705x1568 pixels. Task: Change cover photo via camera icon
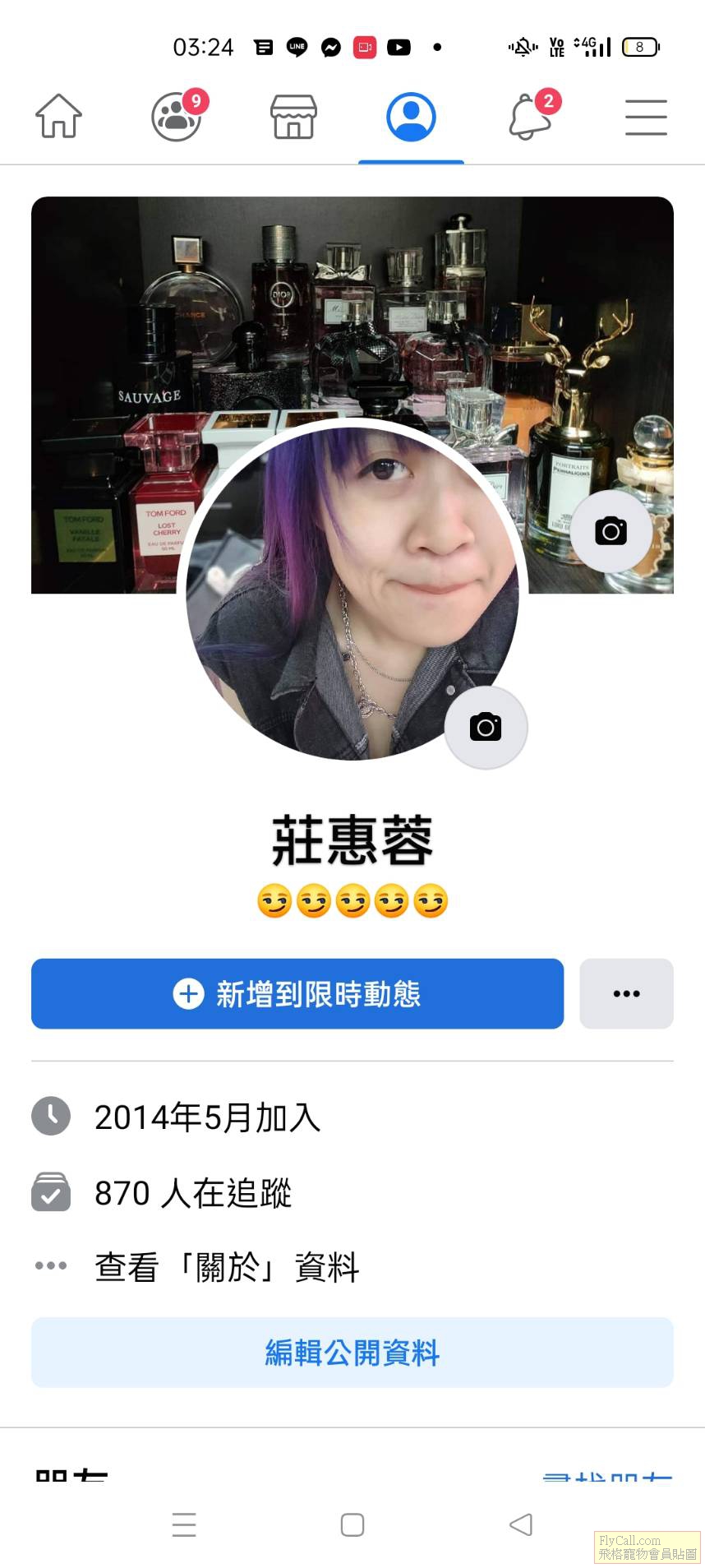(611, 531)
